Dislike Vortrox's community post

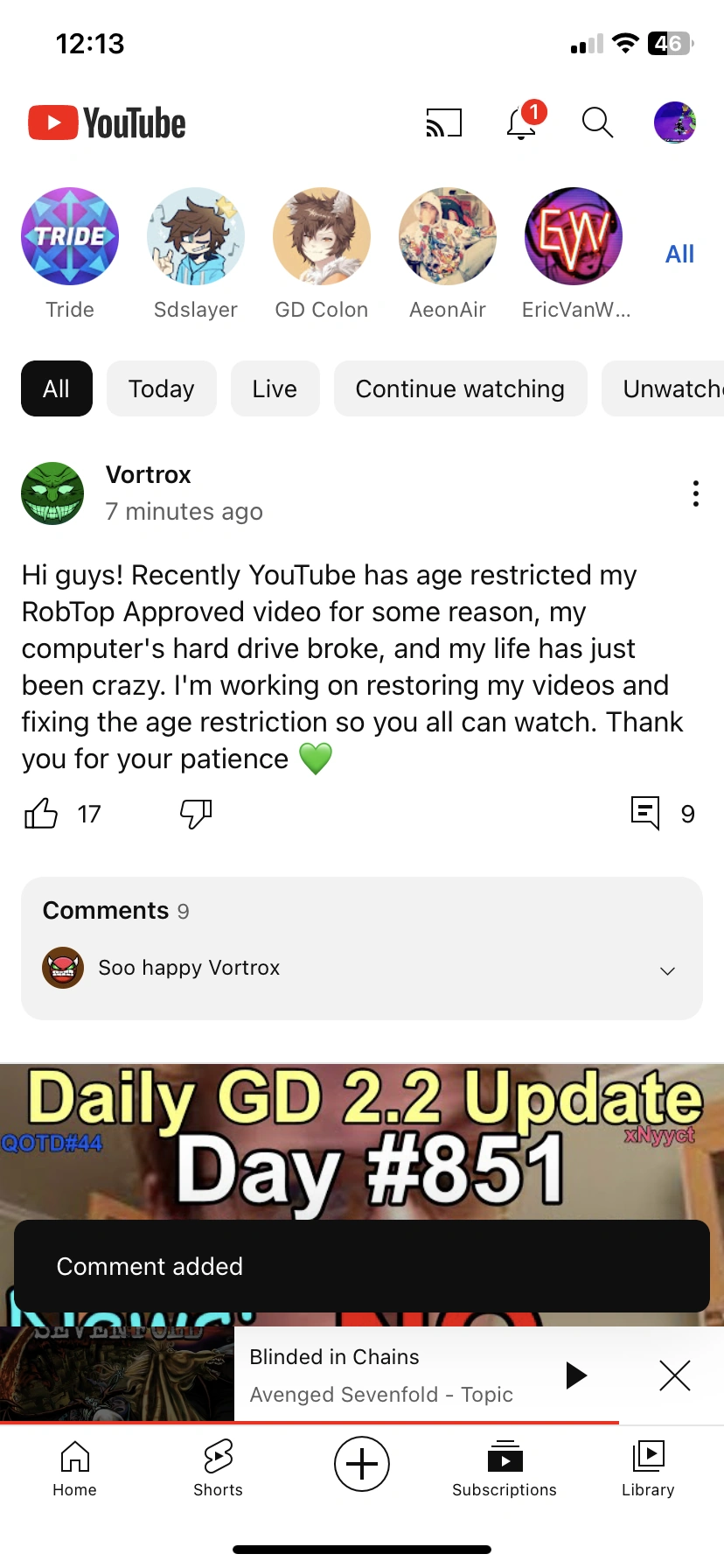(x=194, y=814)
